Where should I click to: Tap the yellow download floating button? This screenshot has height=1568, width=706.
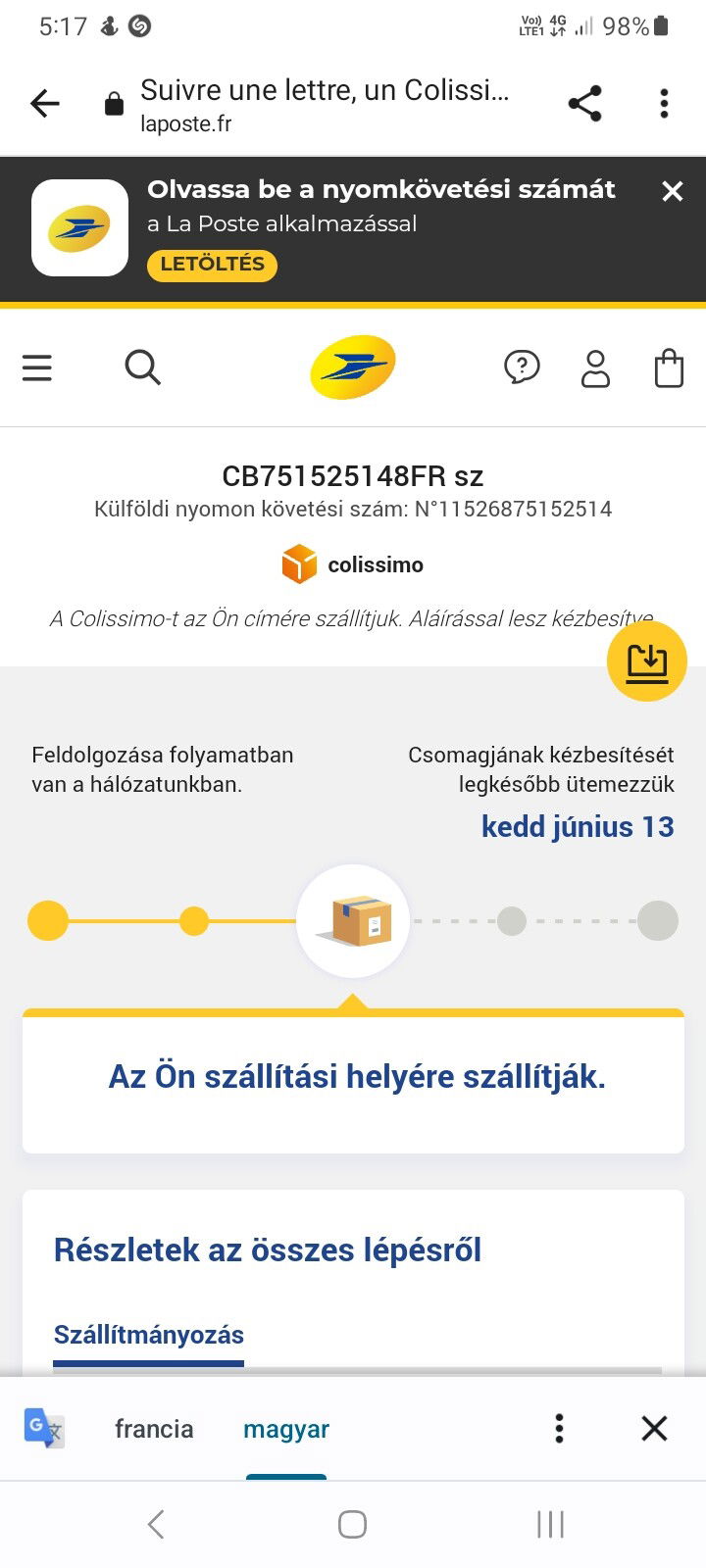(646, 661)
